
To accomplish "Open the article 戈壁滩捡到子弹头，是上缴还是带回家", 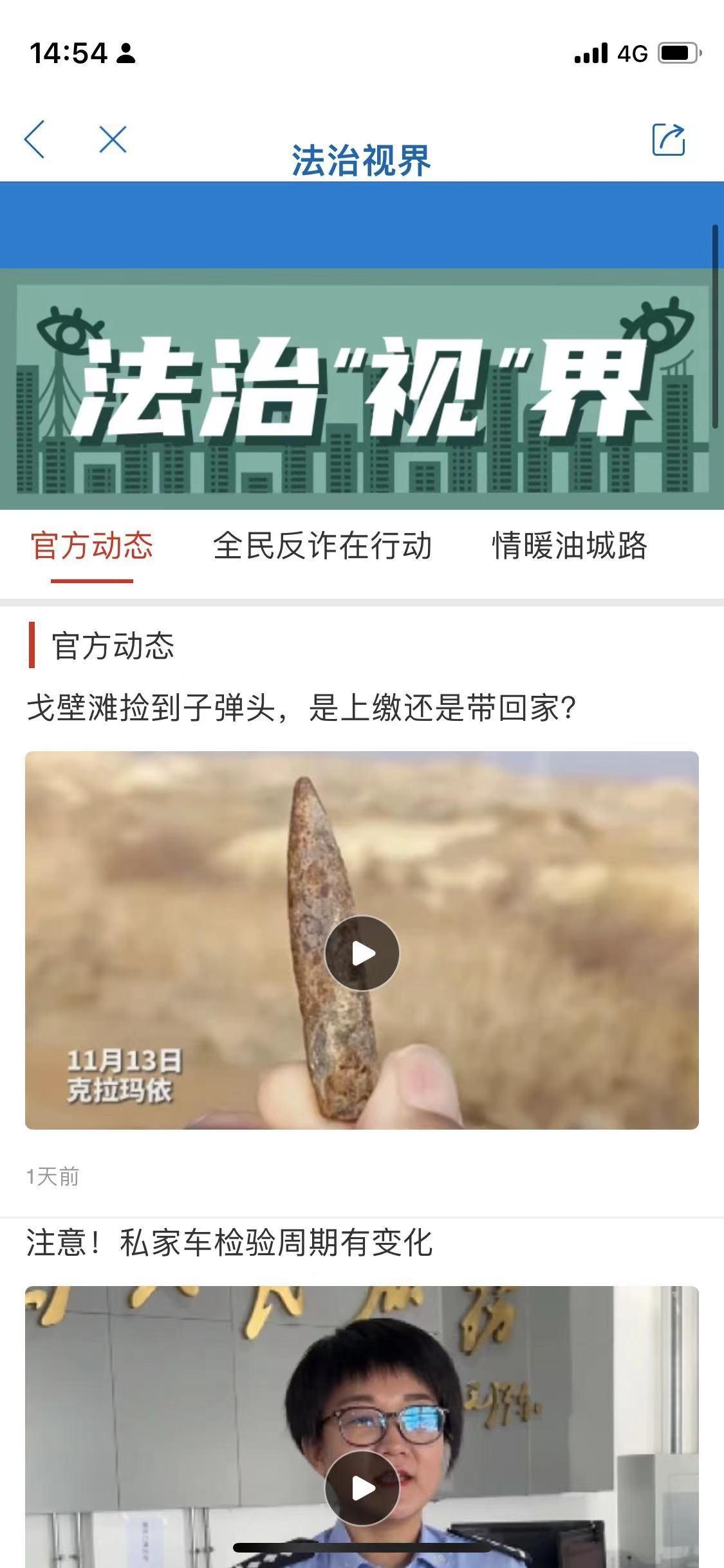I will pos(301,708).
